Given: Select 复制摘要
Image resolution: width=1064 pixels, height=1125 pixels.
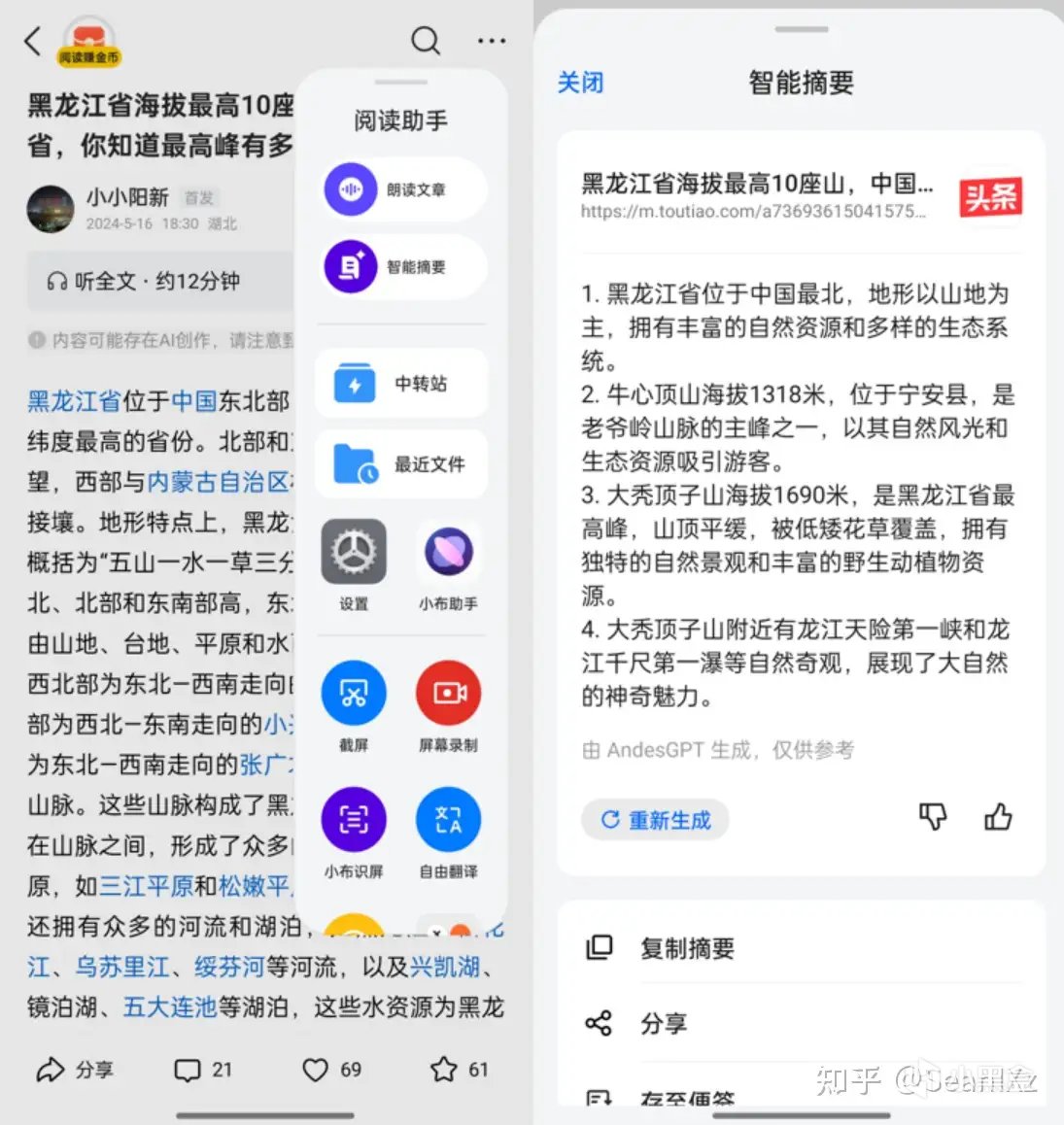Looking at the screenshot, I should coord(686,948).
